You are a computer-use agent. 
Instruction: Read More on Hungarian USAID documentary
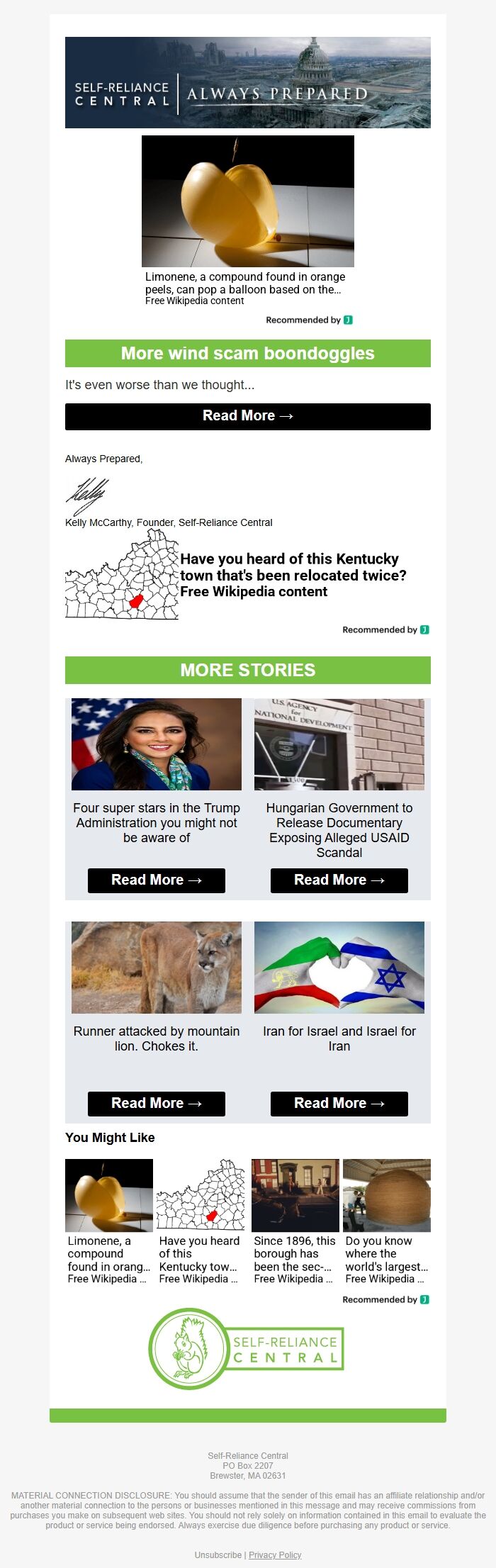pyautogui.click(x=339, y=880)
